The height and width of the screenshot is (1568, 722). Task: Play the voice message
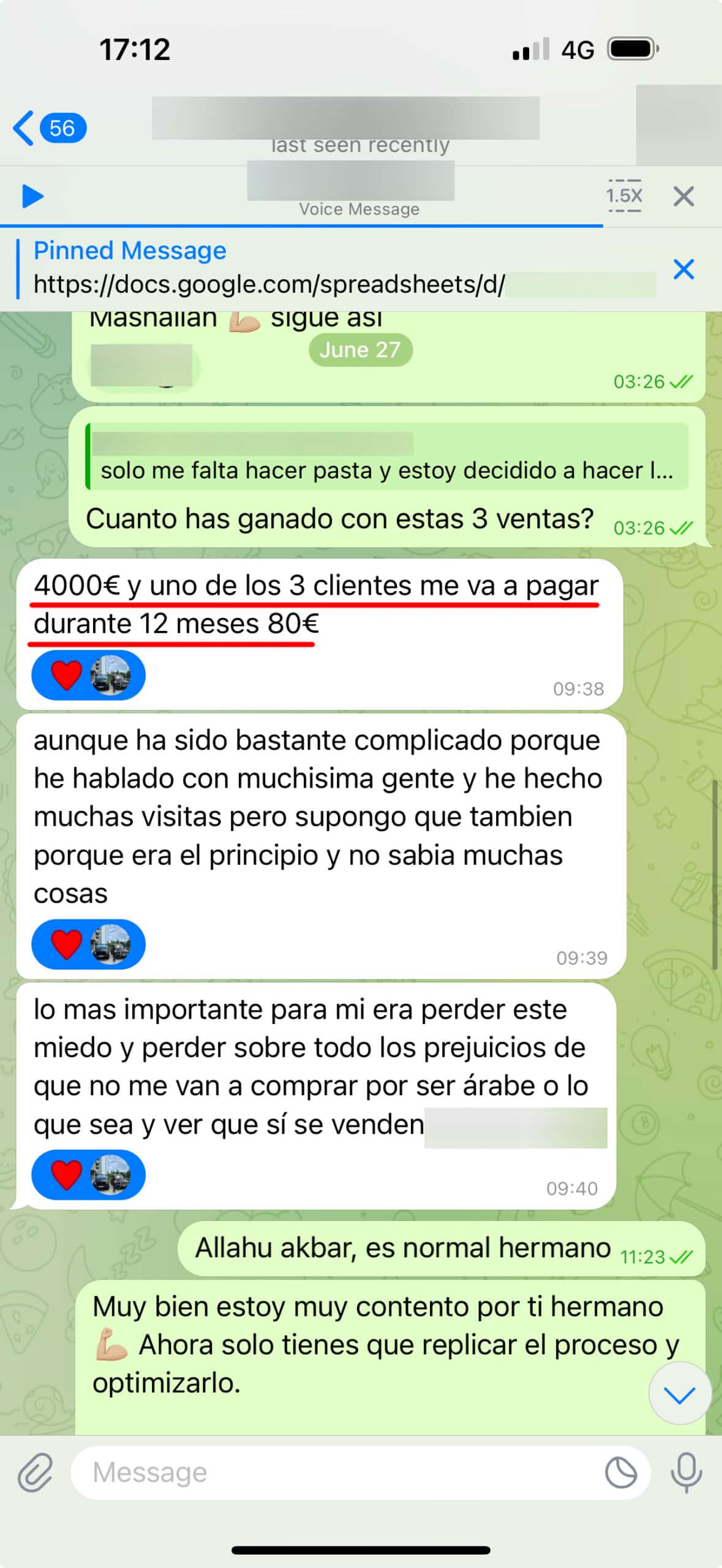(x=32, y=197)
